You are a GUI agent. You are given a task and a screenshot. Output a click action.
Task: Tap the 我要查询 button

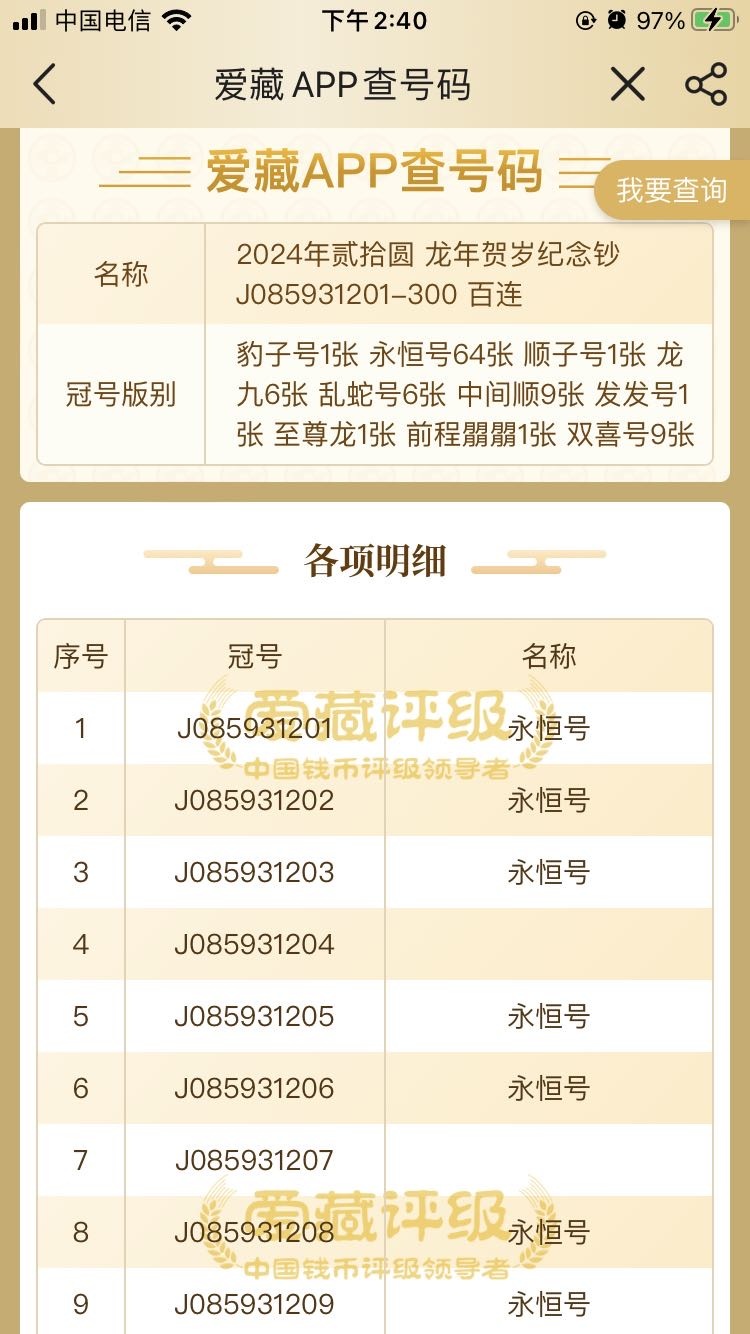(672, 190)
